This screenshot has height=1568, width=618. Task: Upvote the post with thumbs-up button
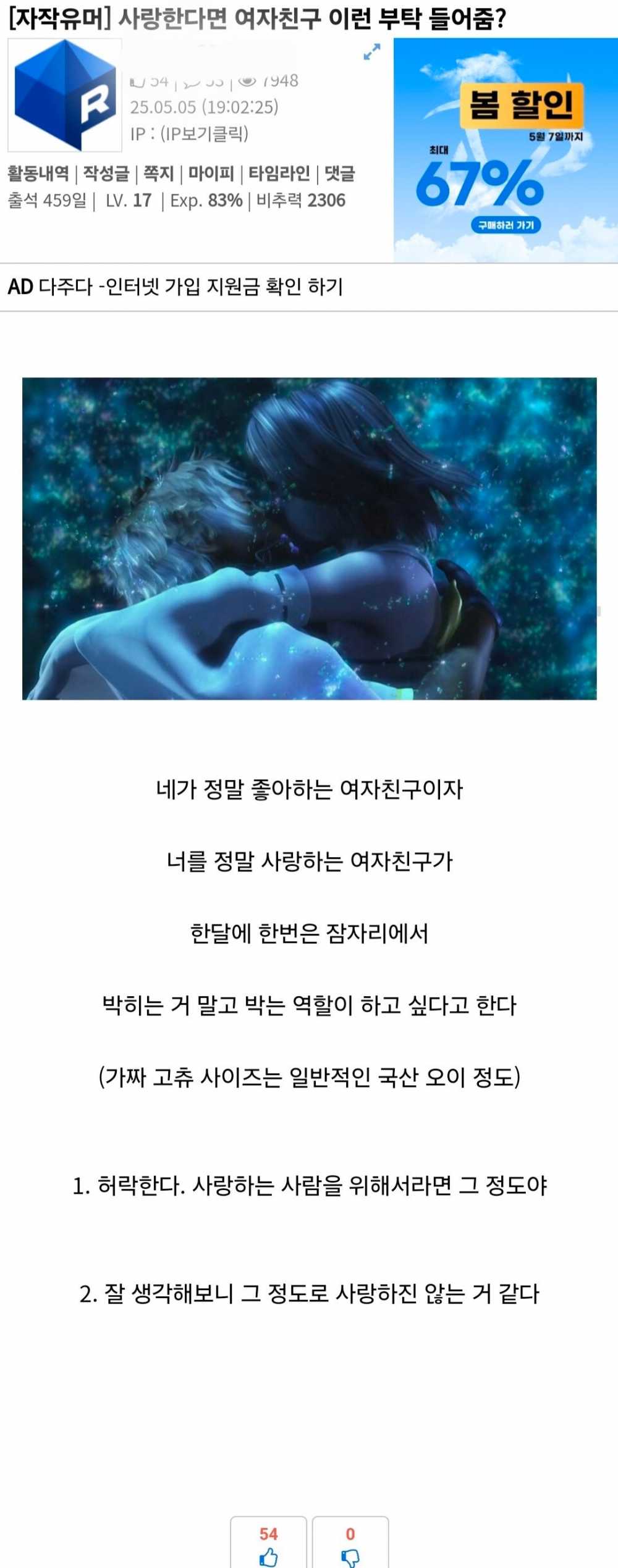(268, 1543)
